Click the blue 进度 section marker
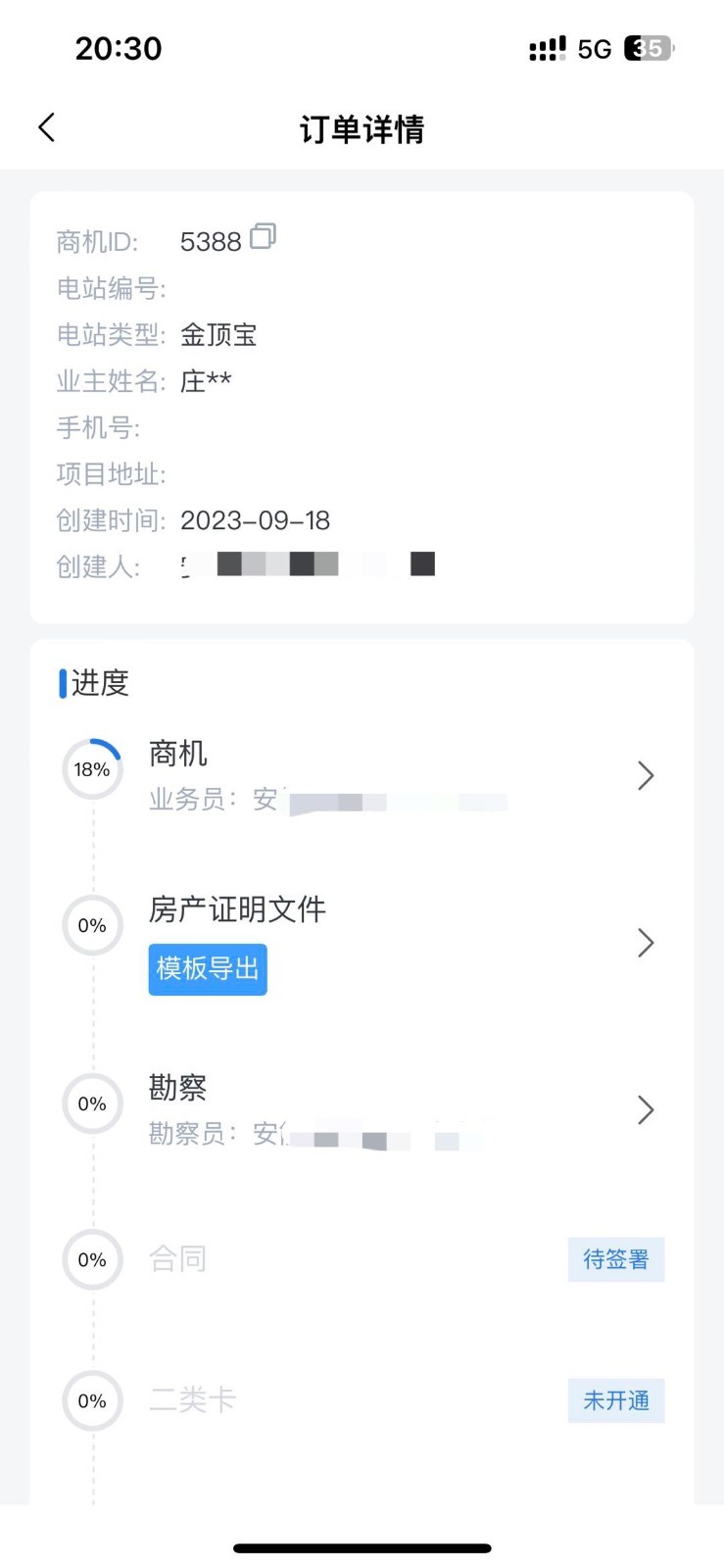This screenshot has height=1568, width=724. 63,682
